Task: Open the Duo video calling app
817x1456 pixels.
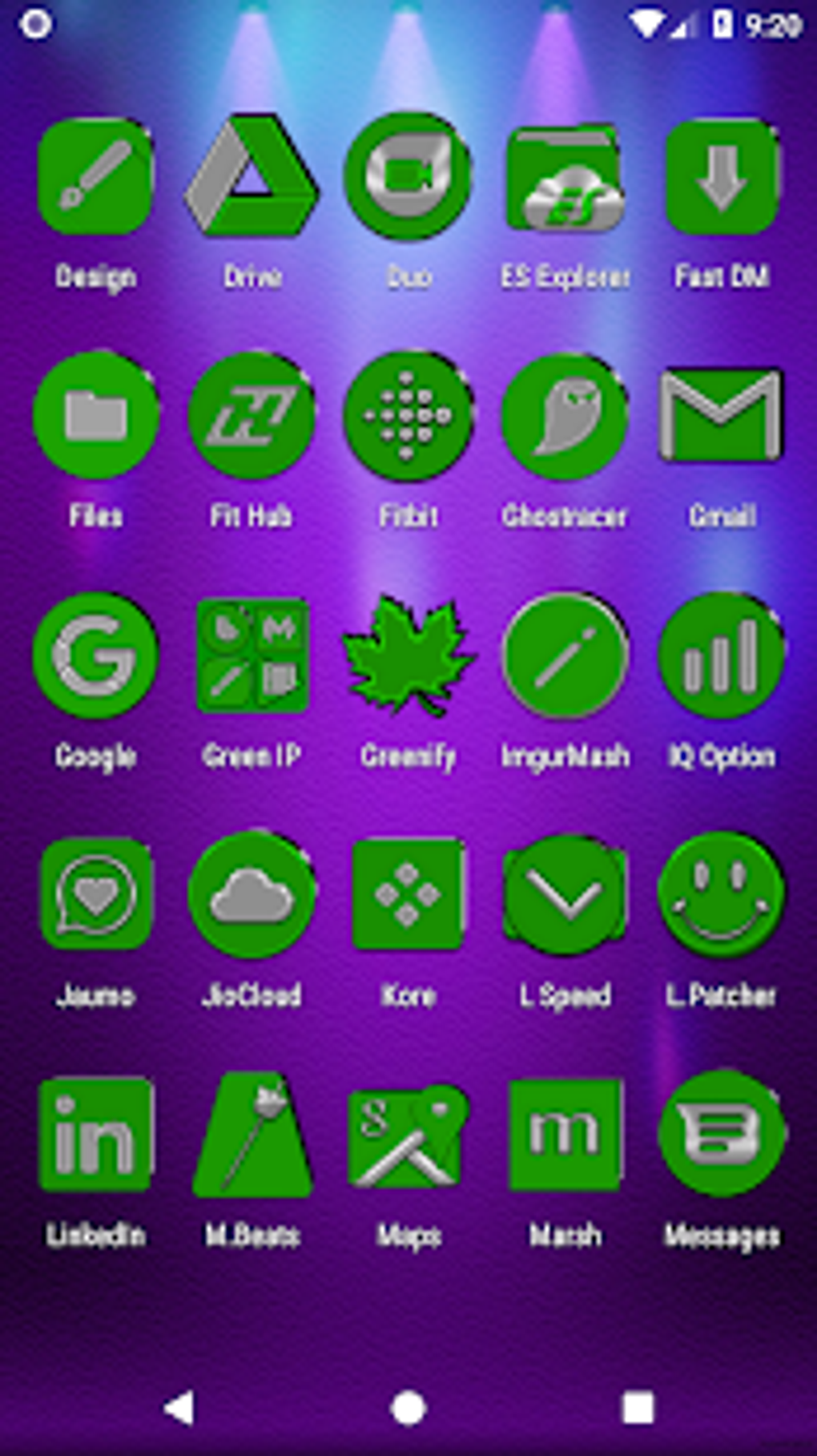Action: coord(408,176)
